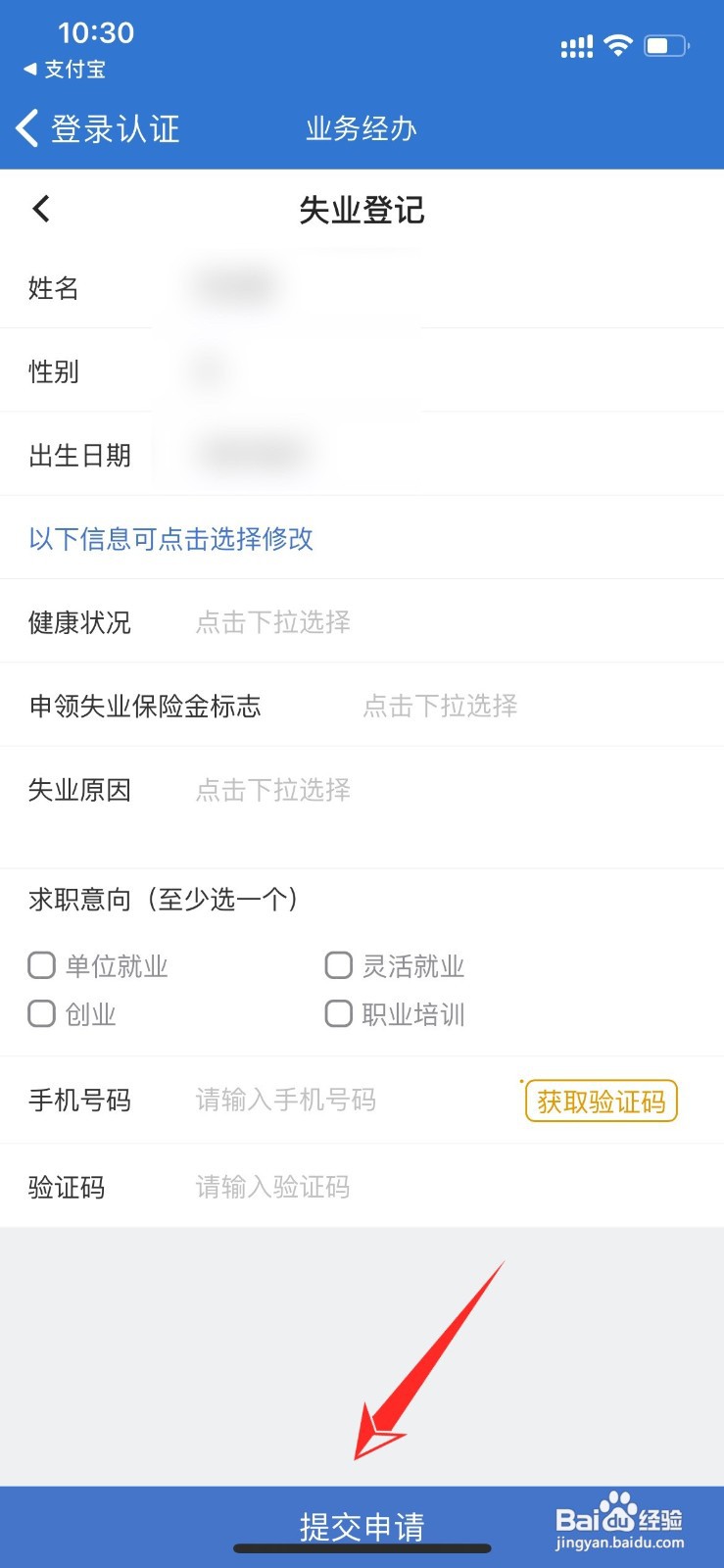The height and width of the screenshot is (1568, 724).
Task: Check the 单位就业 checkbox
Action: tap(41, 965)
